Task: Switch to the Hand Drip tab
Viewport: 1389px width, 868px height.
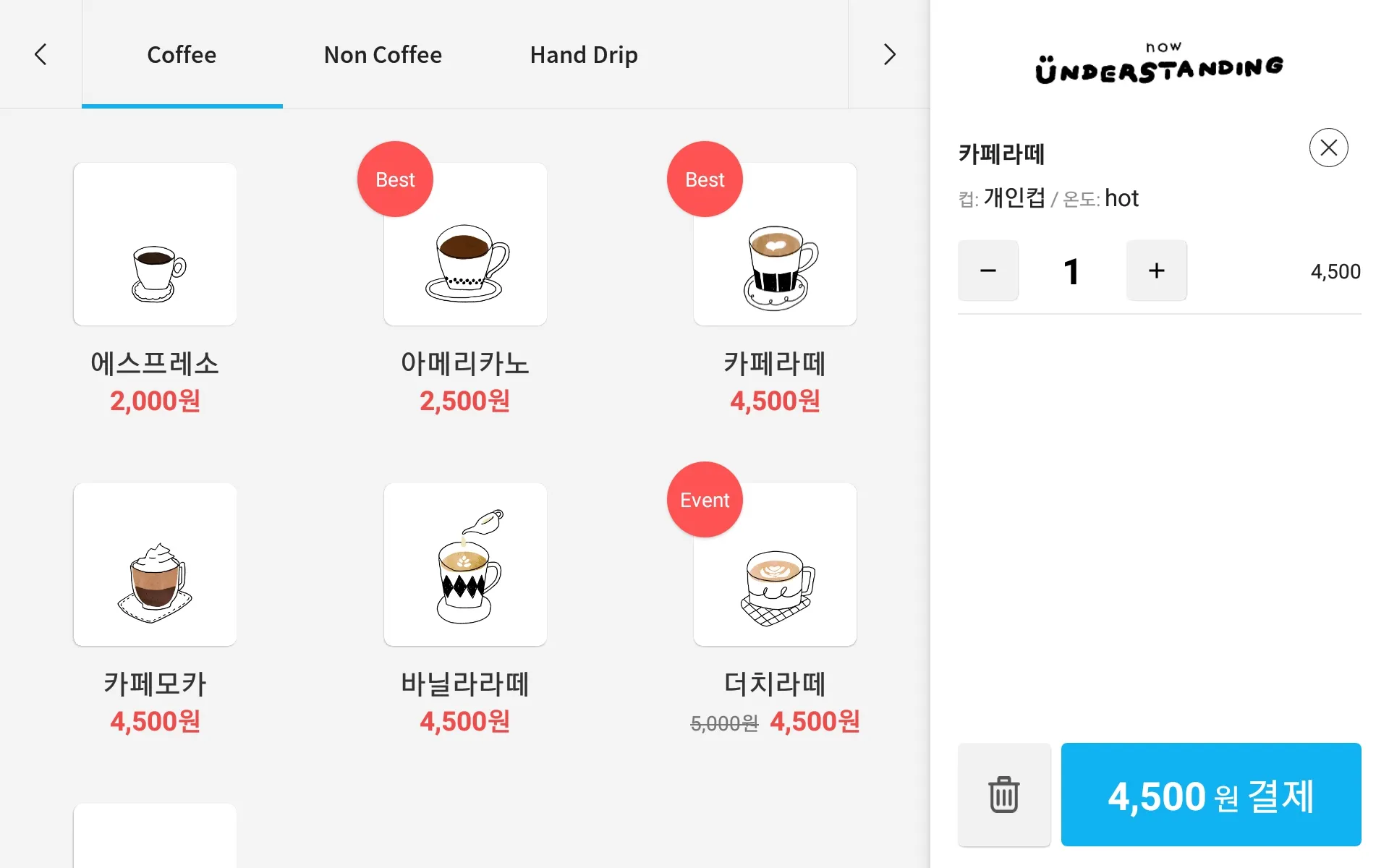Action: point(584,55)
